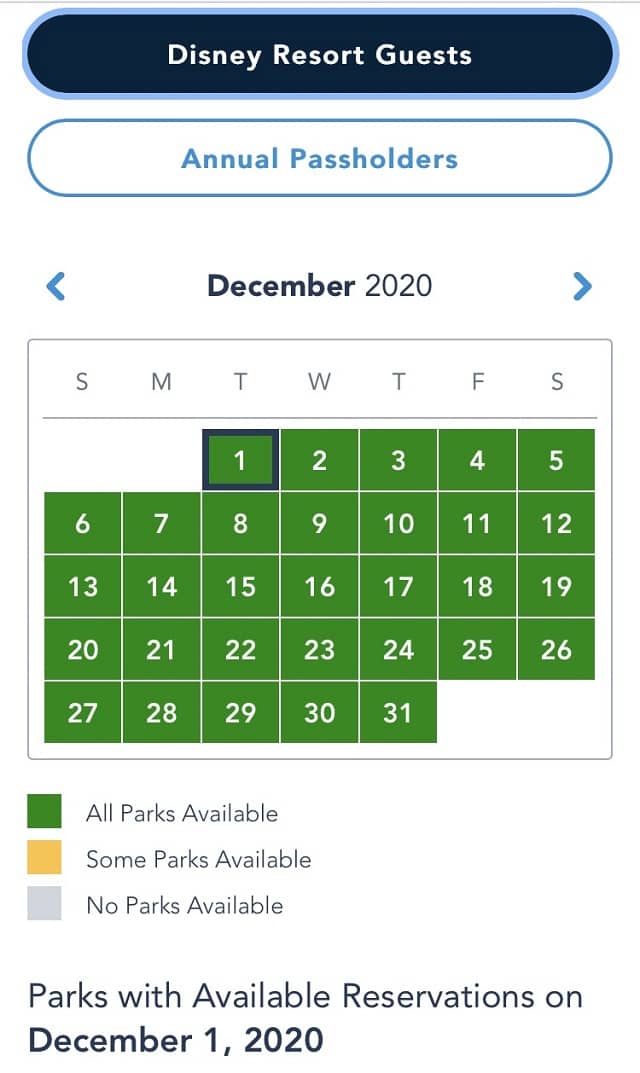Select the Disney Resort Guests option
This screenshot has width=640, height=1073.
[x=320, y=54]
